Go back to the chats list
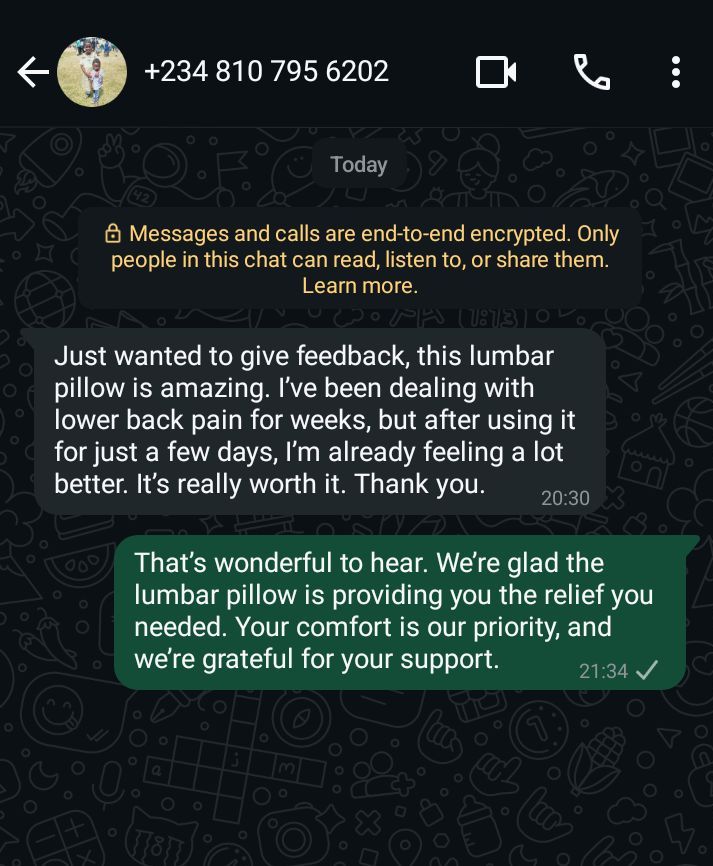This screenshot has width=713, height=866. coord(33,72)
